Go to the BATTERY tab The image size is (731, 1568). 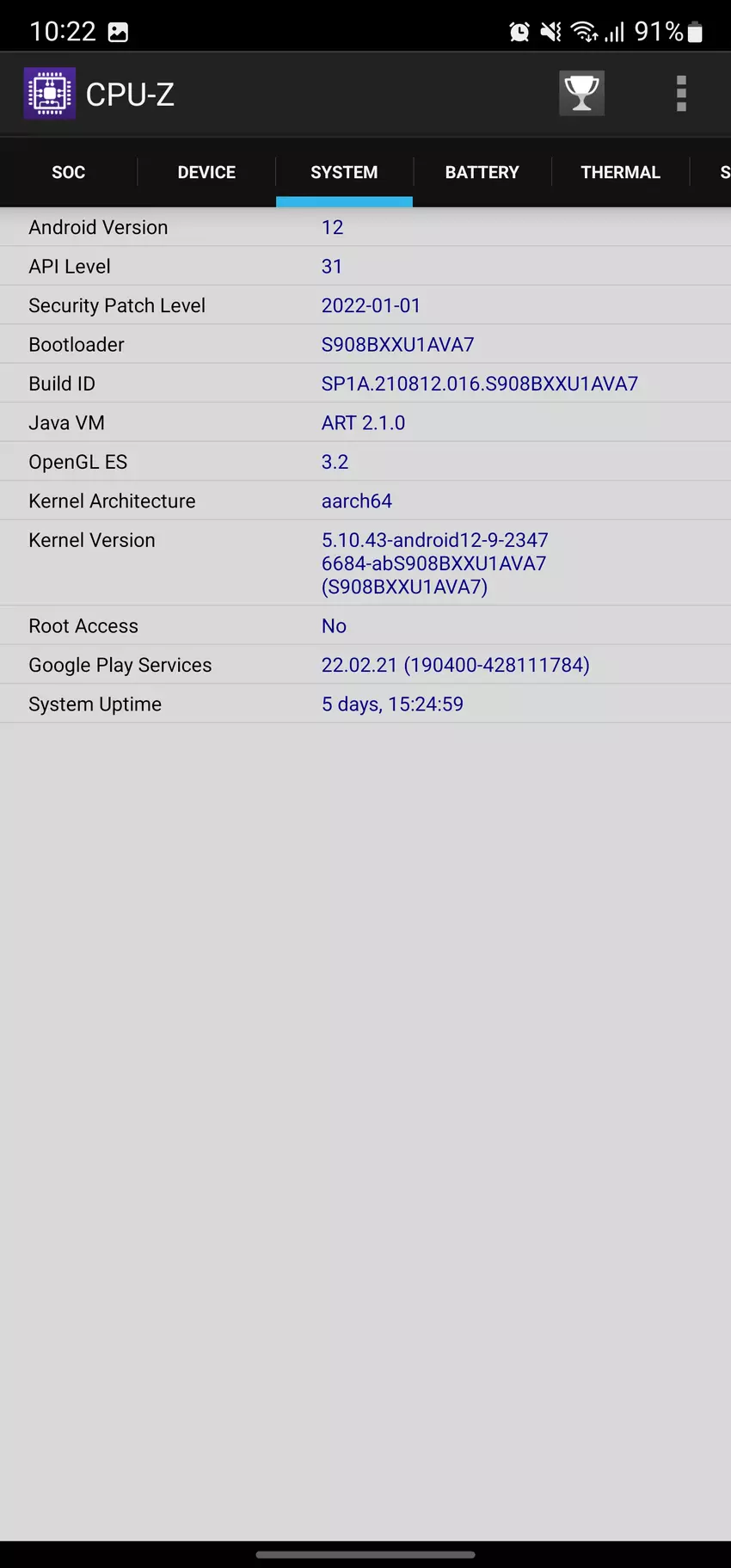click(x=482, y=172)
